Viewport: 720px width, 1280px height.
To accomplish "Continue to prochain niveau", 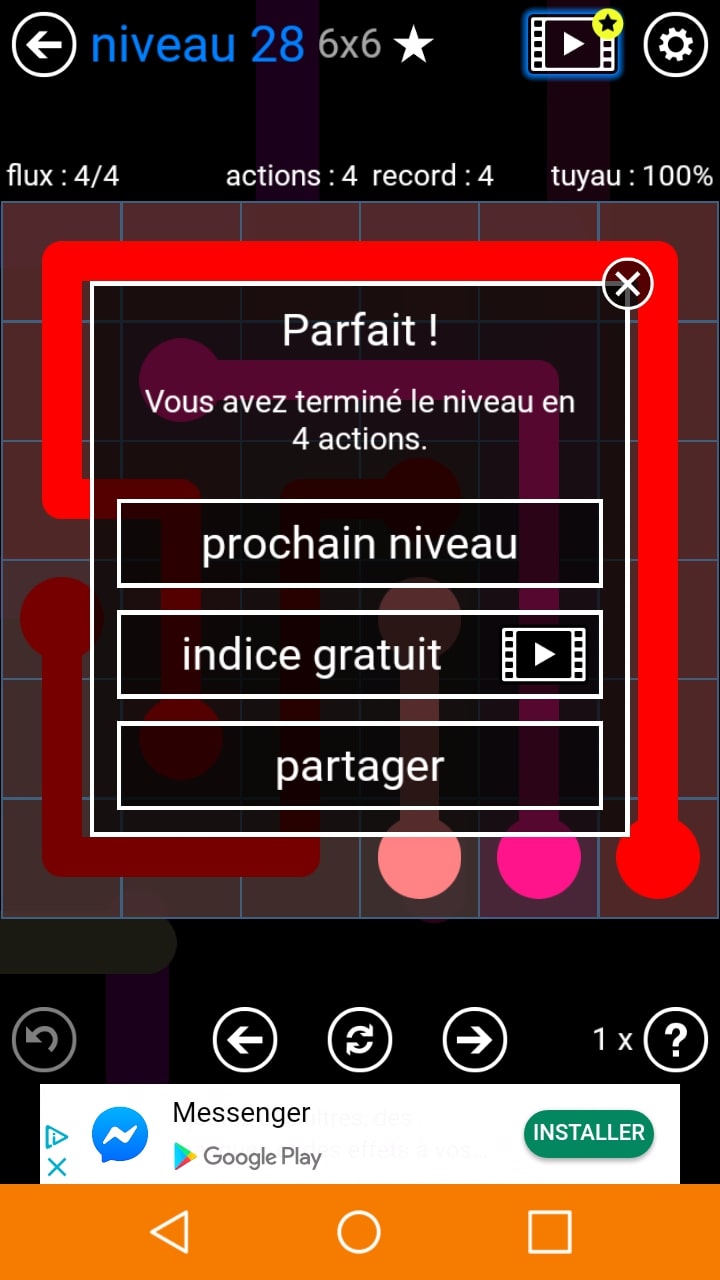I will (x=360, y=544).
